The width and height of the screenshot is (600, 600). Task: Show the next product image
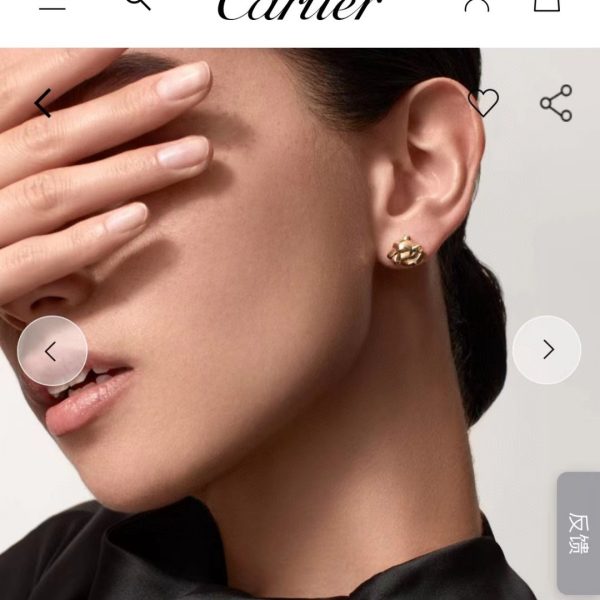[547, 350]
